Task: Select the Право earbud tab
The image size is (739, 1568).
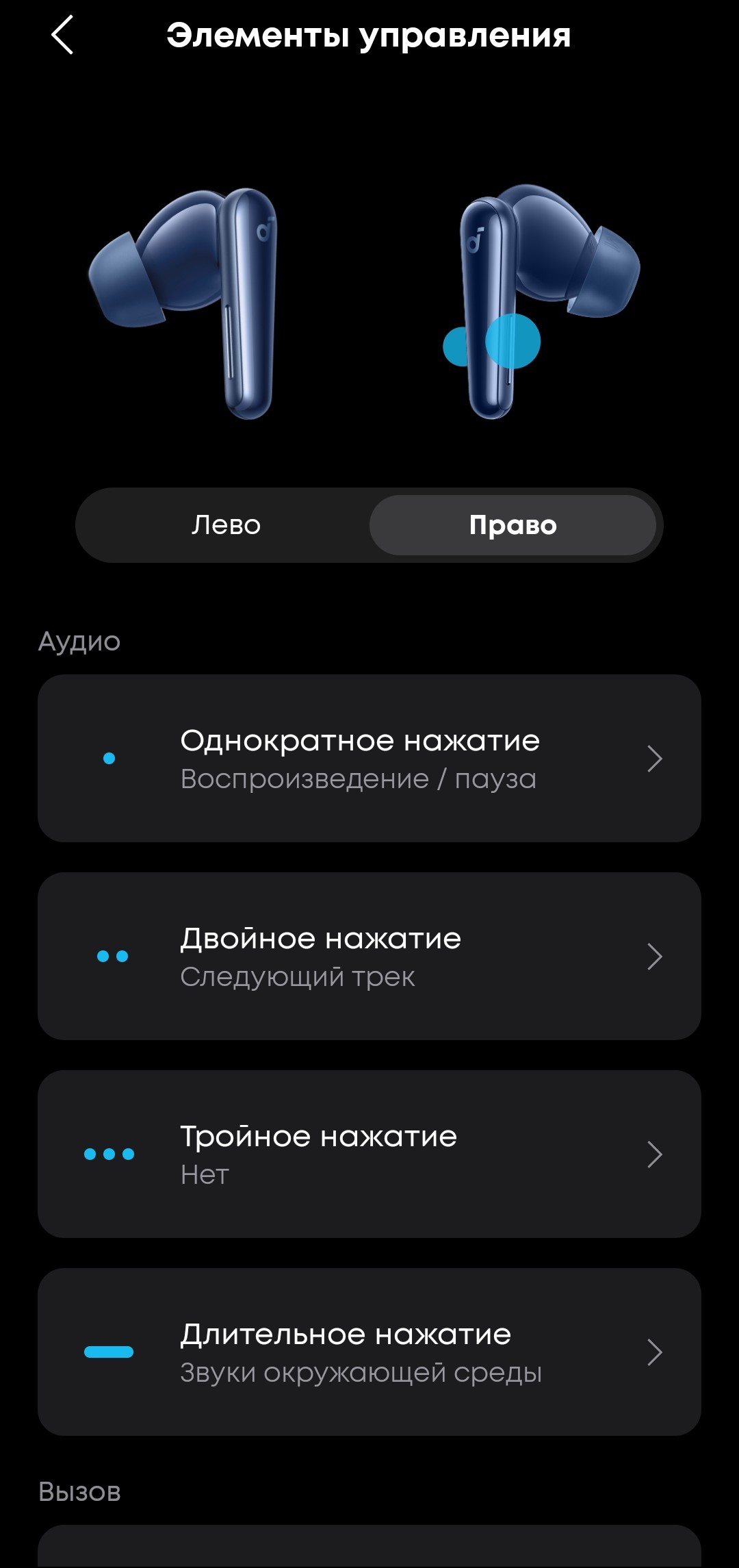Action: point(513,525)
